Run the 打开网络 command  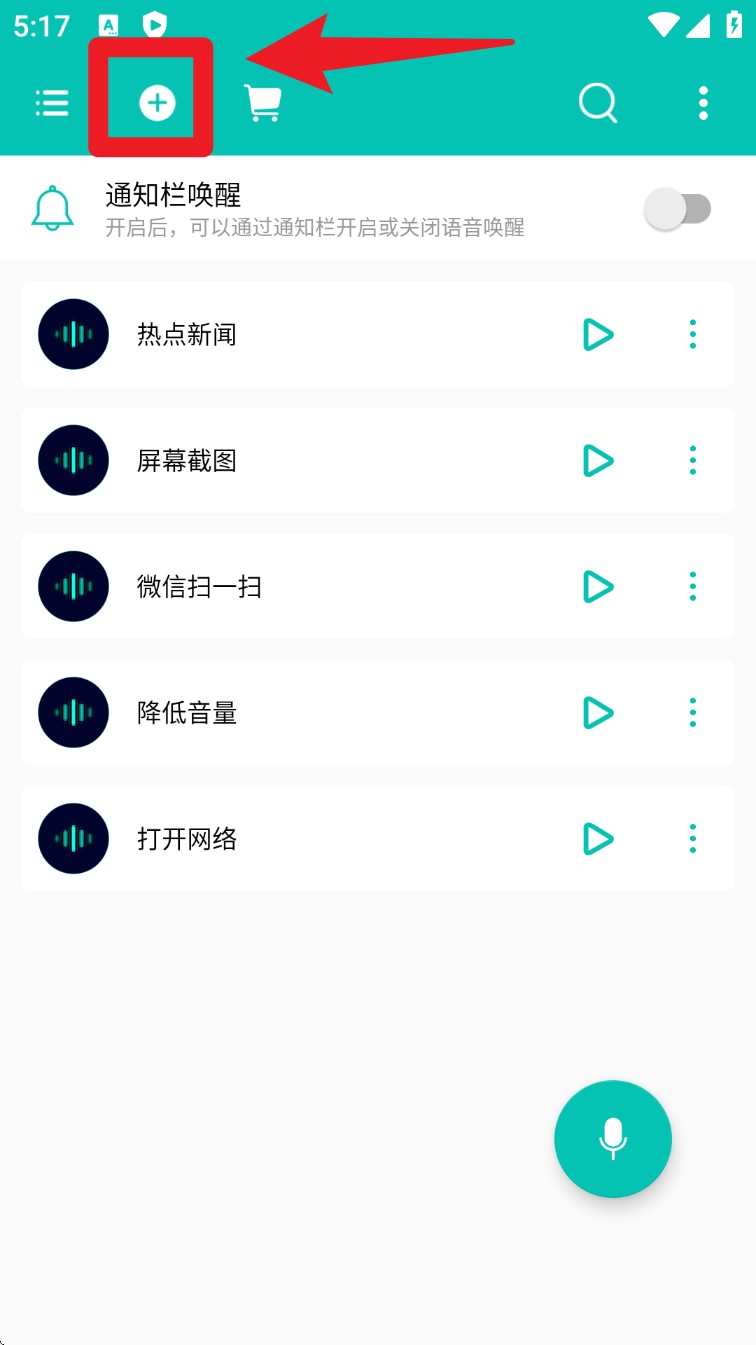598,838
